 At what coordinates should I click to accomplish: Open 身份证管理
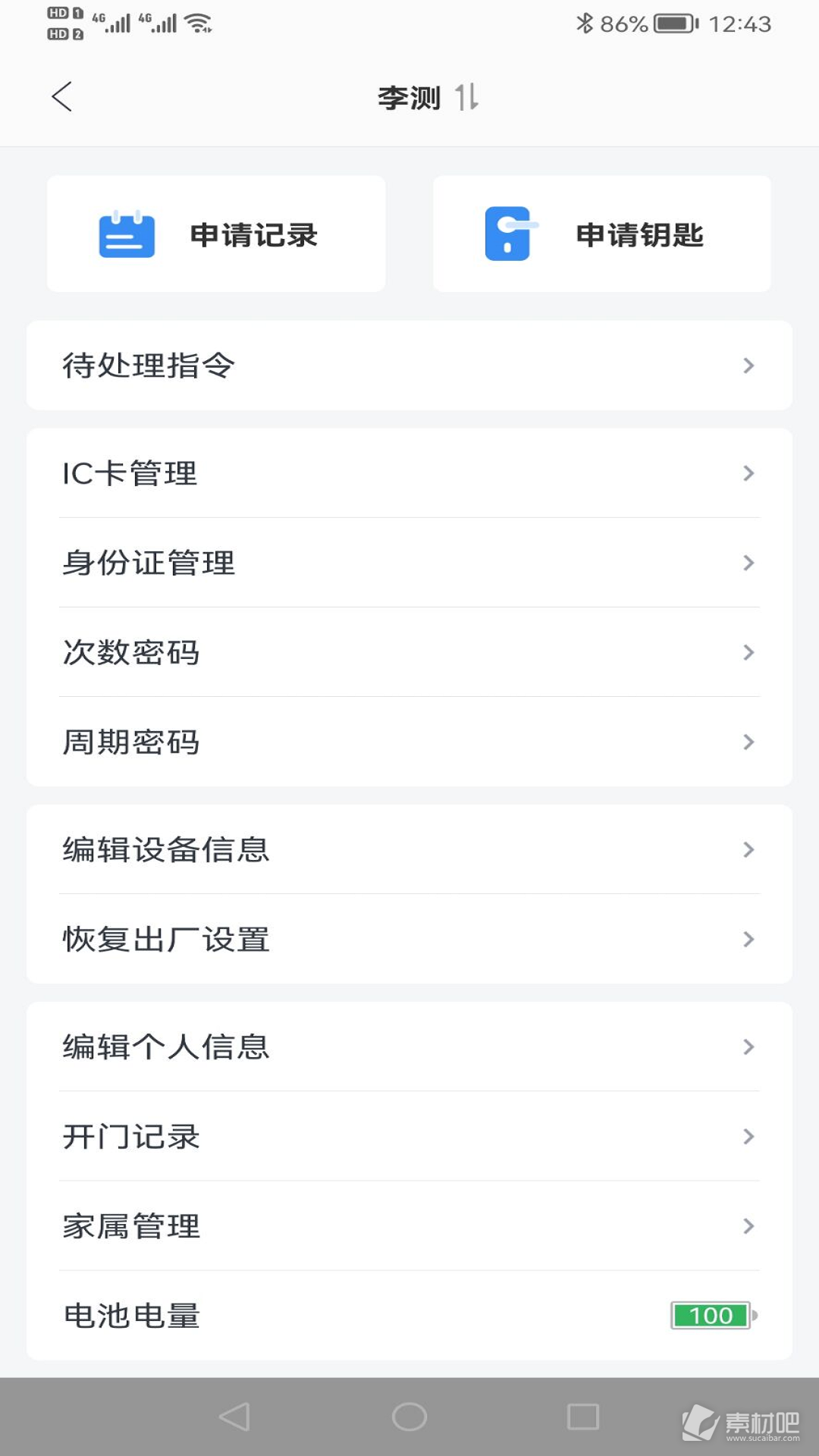click(409, 563)
